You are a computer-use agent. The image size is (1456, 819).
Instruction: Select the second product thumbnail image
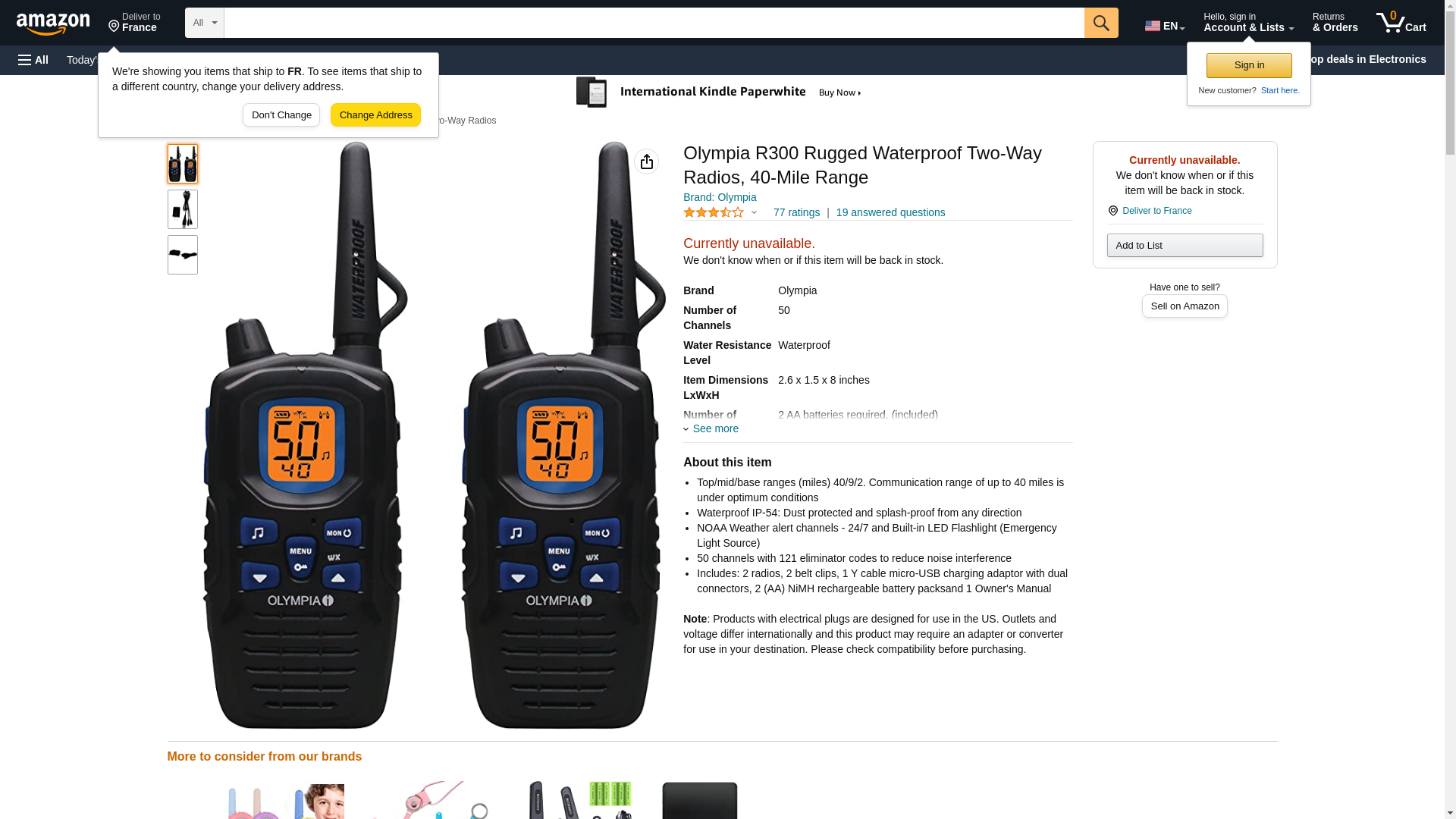click(x=183, y=209)
